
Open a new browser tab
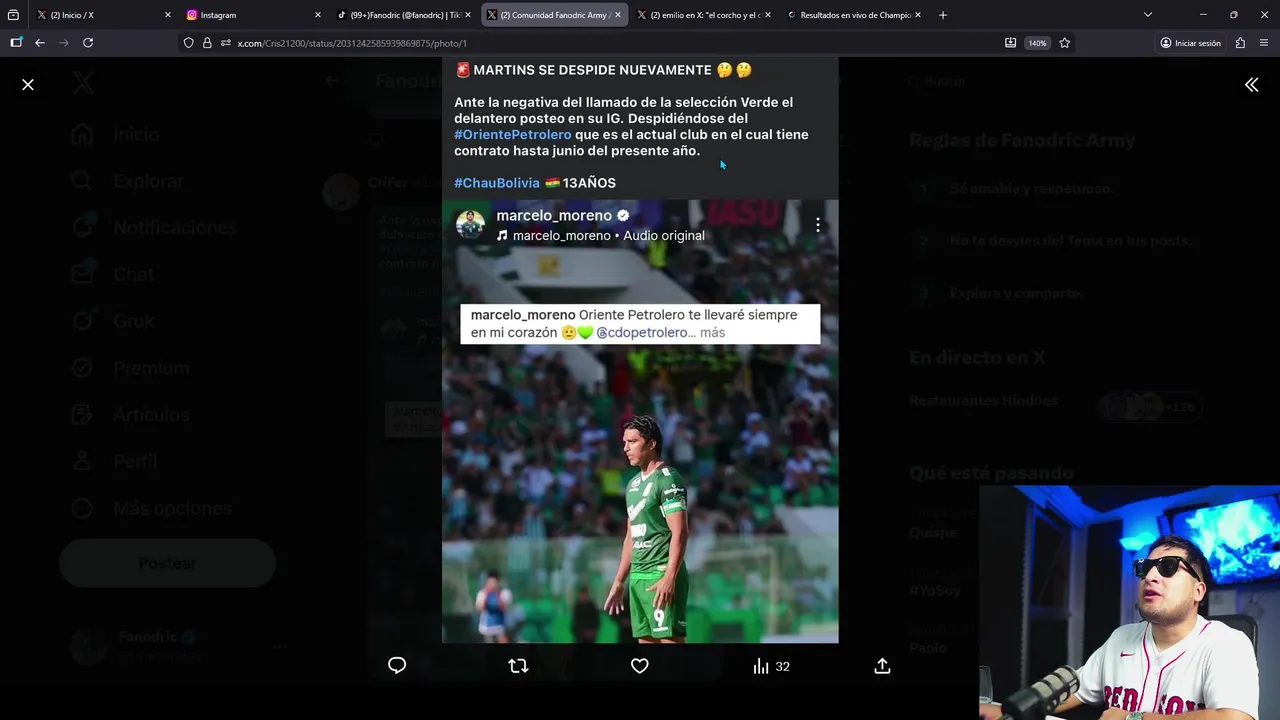[942, 15]
